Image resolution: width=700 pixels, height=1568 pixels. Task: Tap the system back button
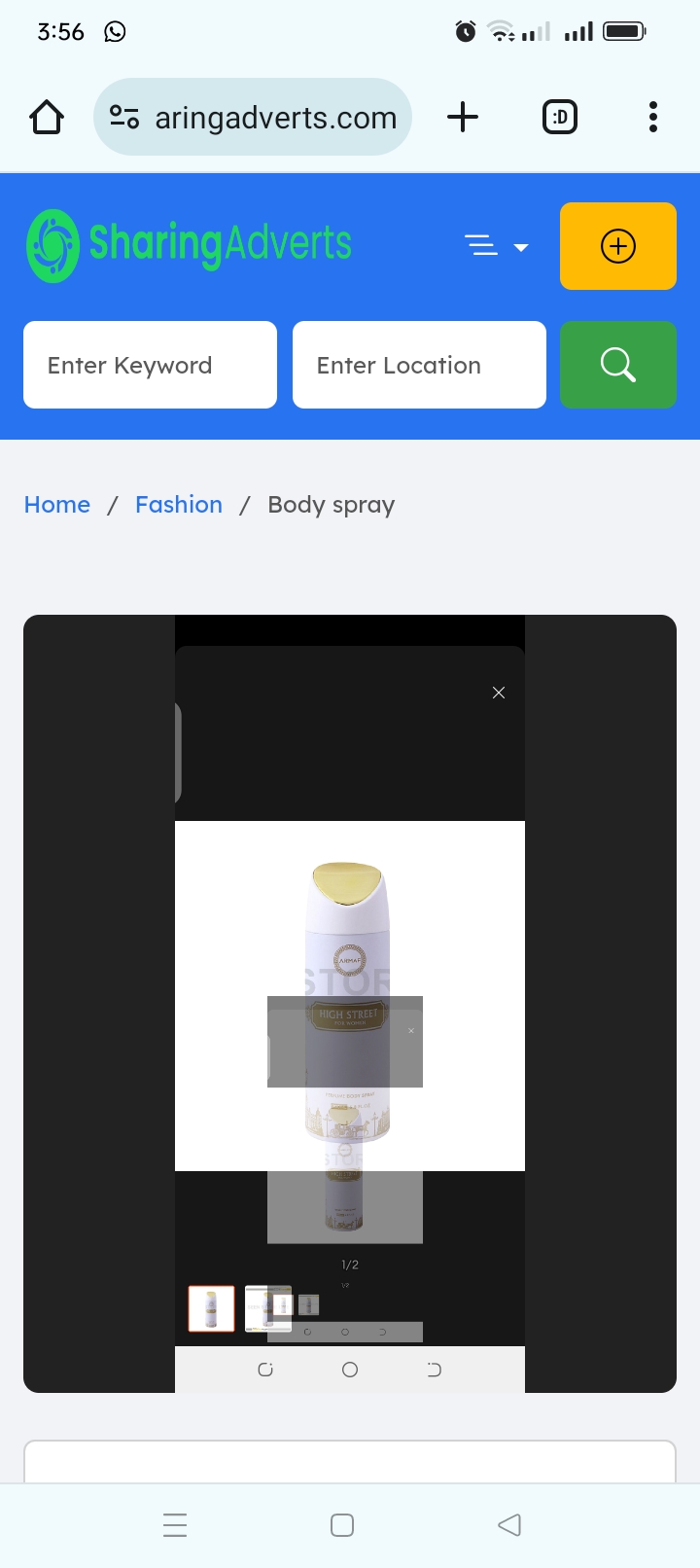coord(509,1525)
